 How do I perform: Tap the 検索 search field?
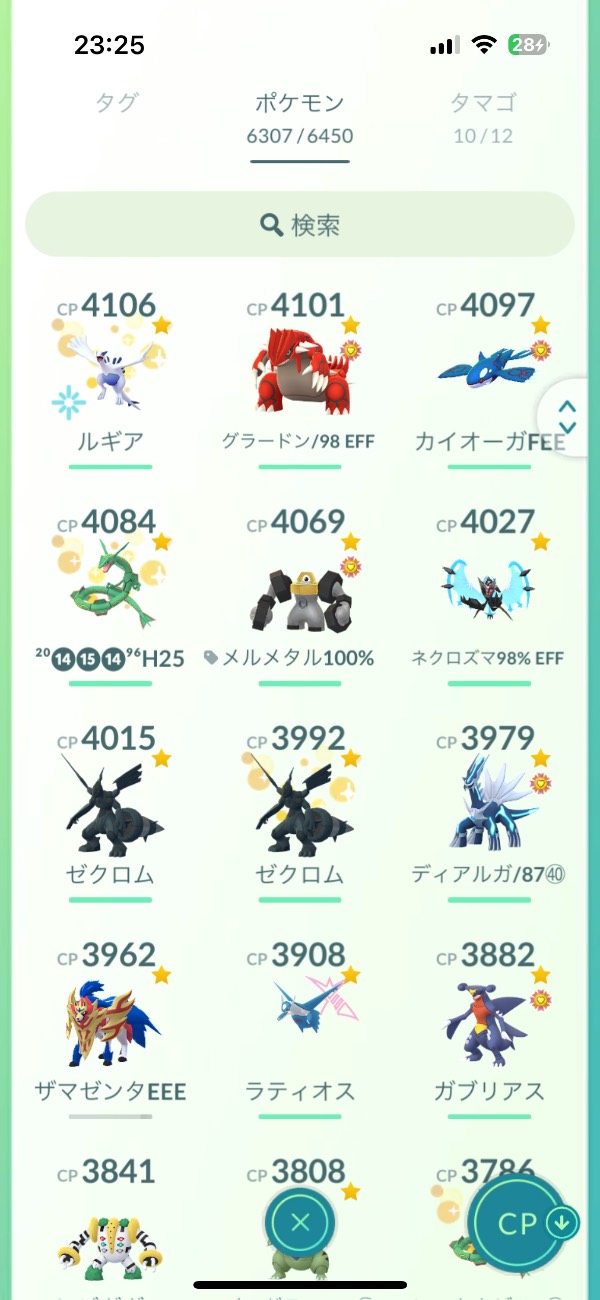click(x=300, y=224)
